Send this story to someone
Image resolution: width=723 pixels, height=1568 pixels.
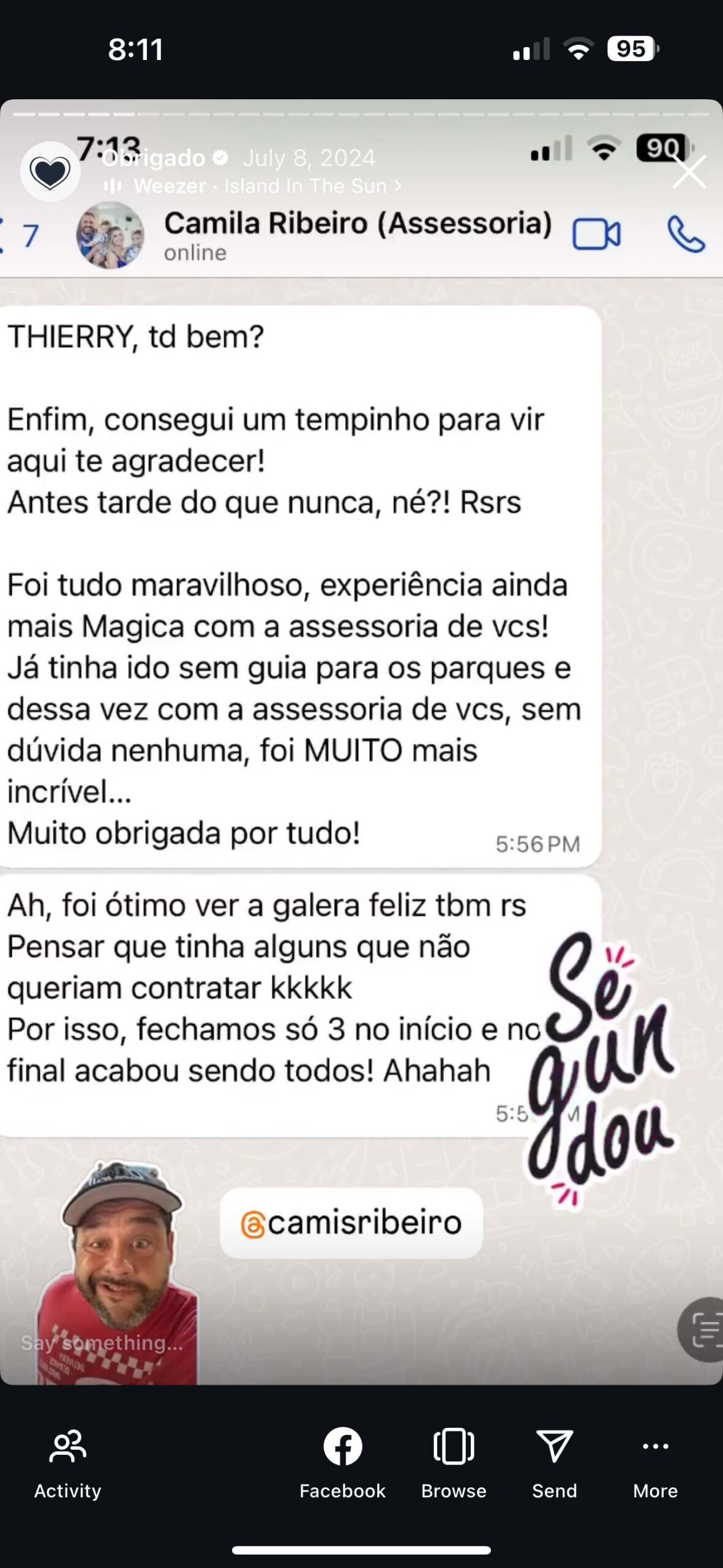pyautogui.click(x=554, y=1464)
